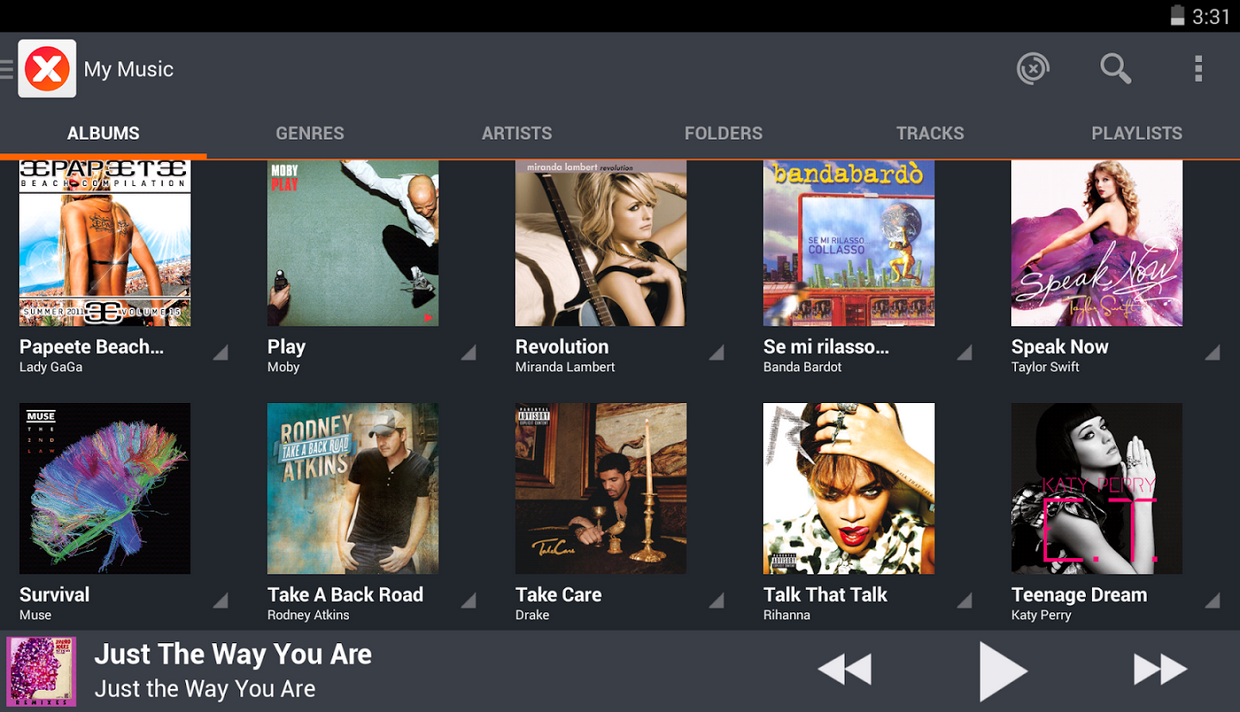Screen dimensions: 1240x712
Task: Open Talk That Talk by Rihanna
Action: click(x=848, y=489)
